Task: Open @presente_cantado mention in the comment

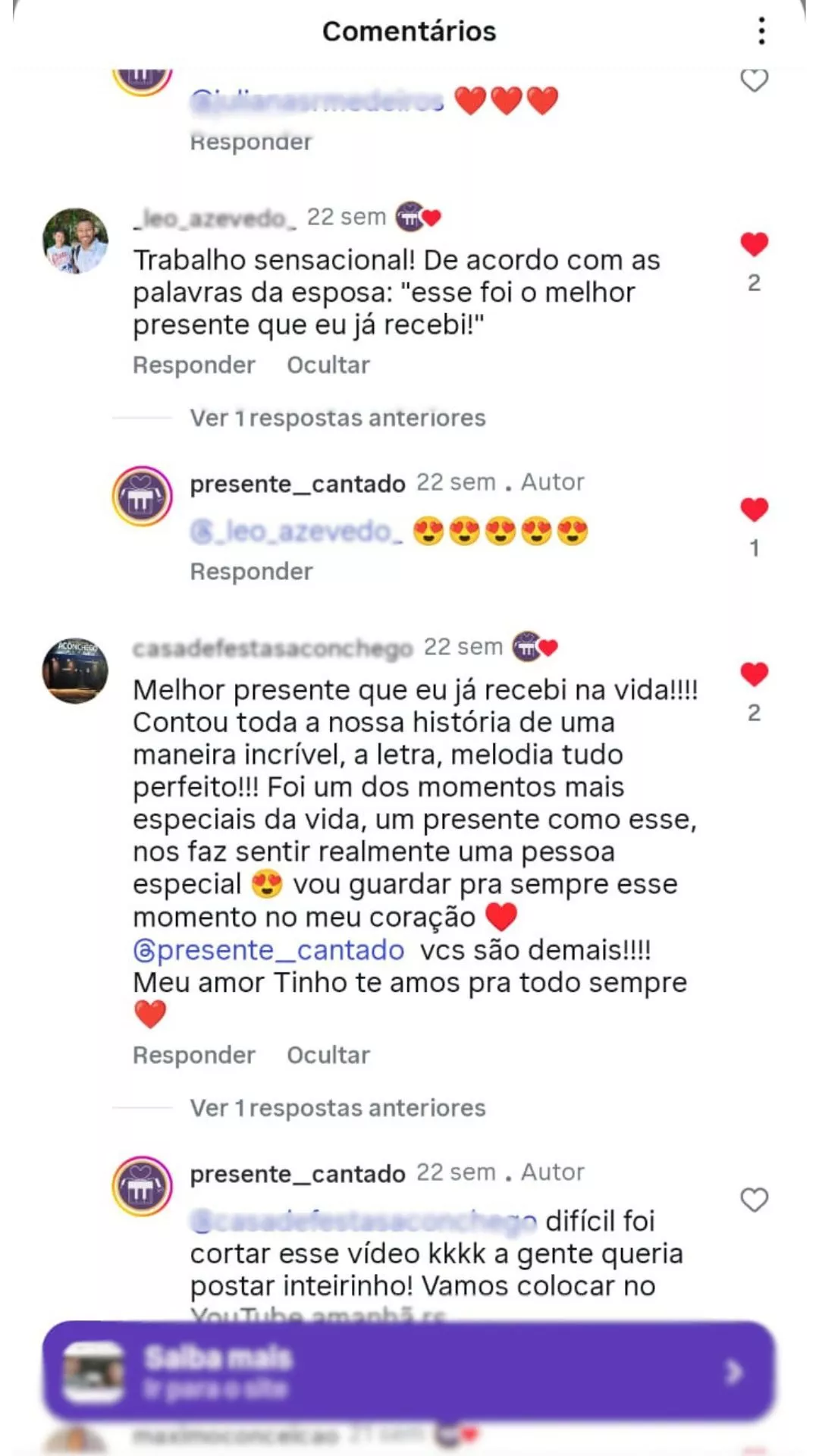Action: pos(269,950)
